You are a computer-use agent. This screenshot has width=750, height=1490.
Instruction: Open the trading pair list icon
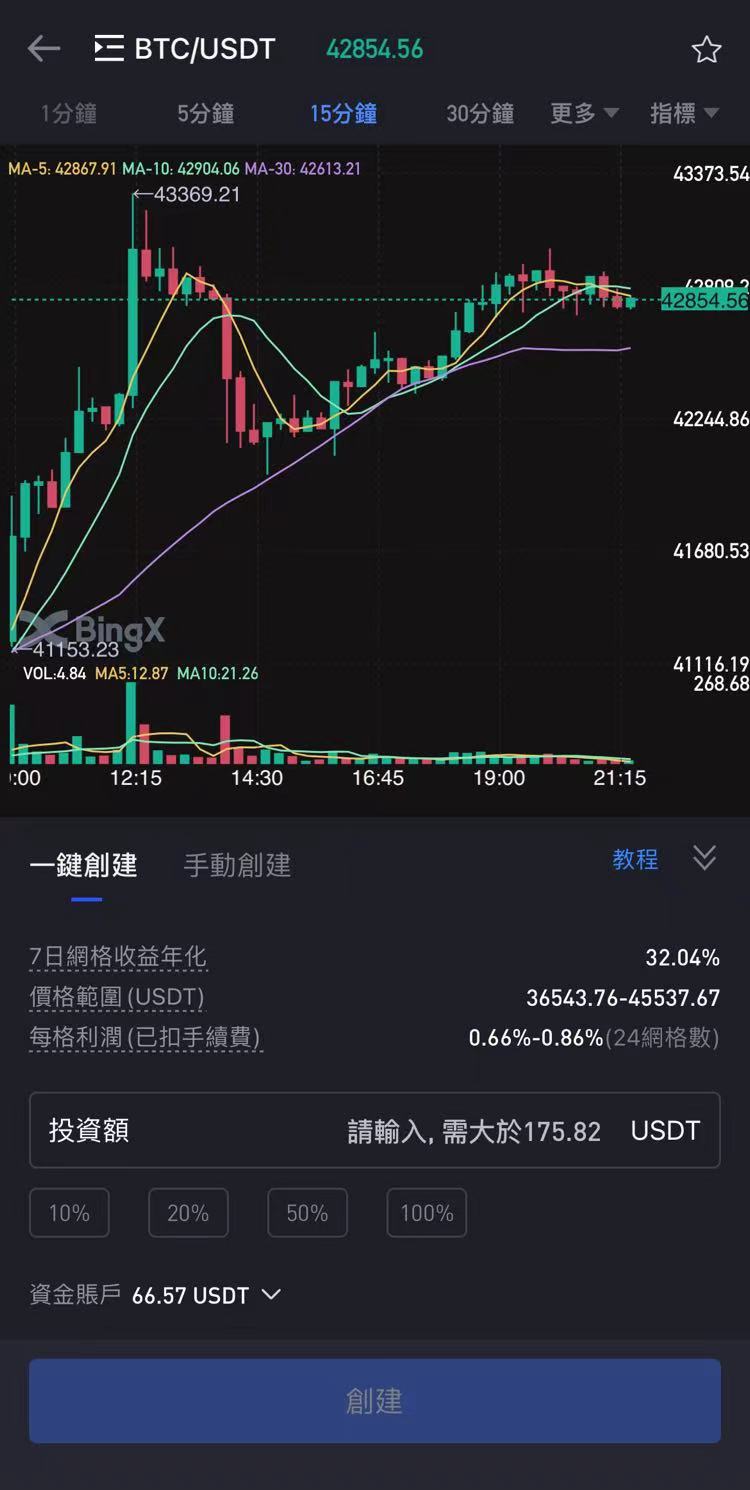109,48
